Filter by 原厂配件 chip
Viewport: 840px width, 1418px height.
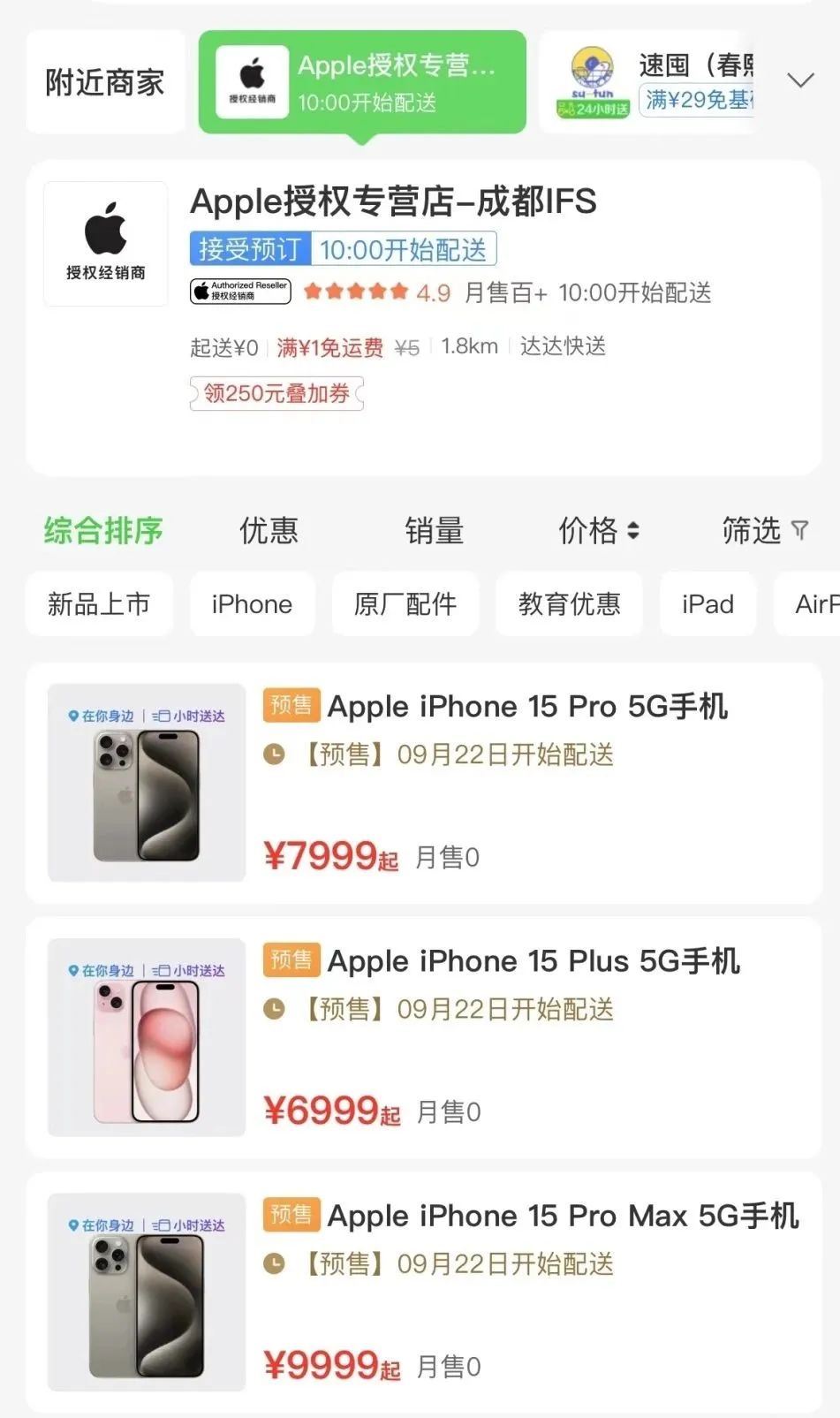point(405,604)
